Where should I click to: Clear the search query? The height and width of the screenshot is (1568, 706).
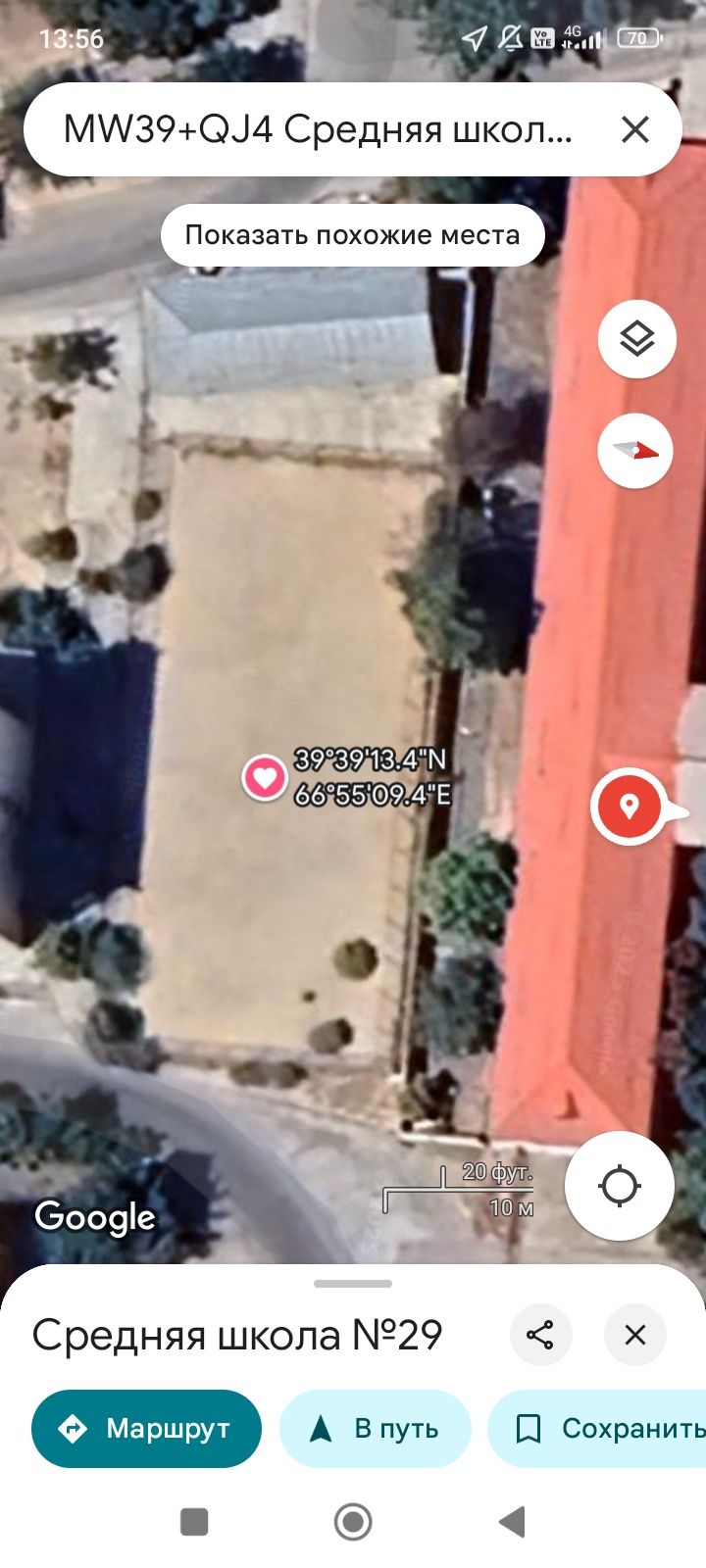tap(635, 129)
